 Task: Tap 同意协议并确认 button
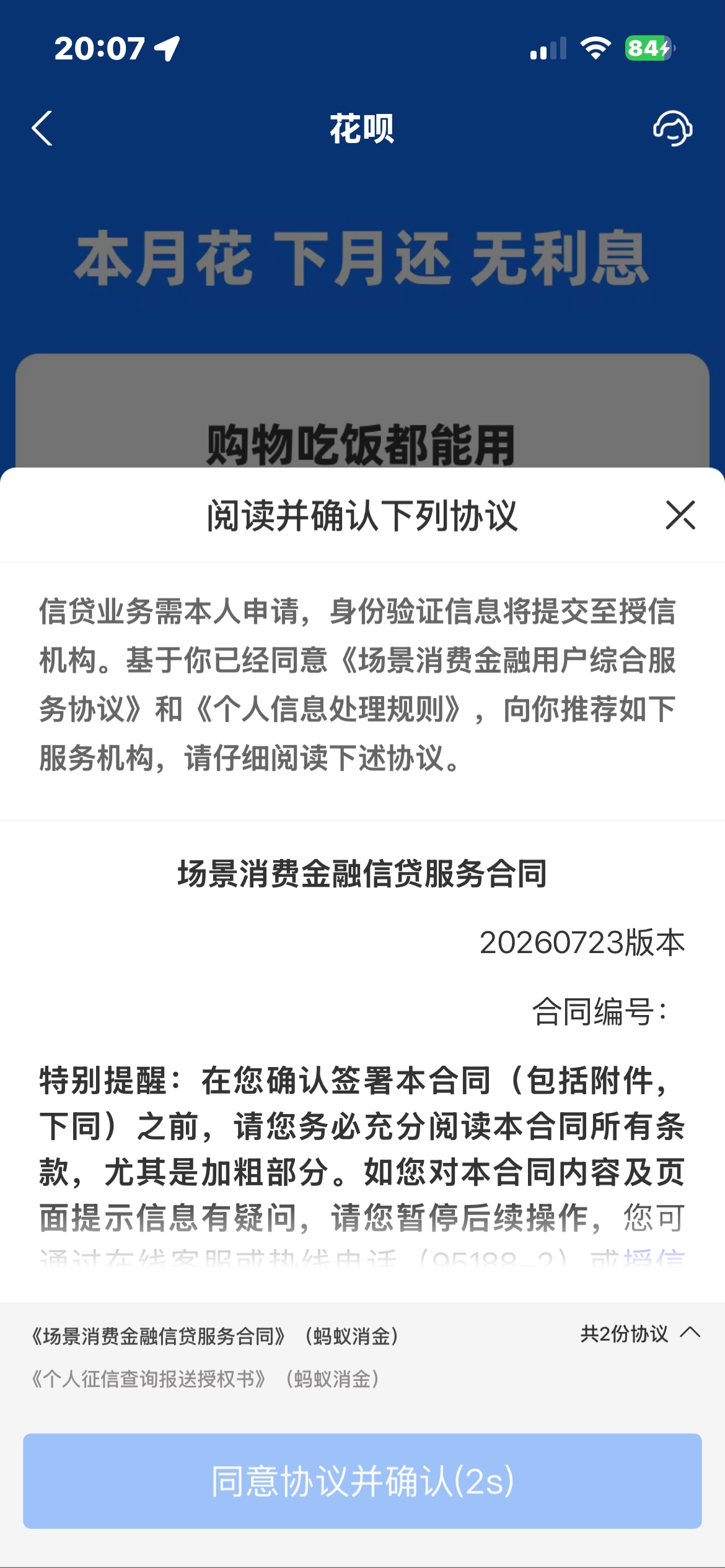pyautogui.click(x=362, y=1481)
